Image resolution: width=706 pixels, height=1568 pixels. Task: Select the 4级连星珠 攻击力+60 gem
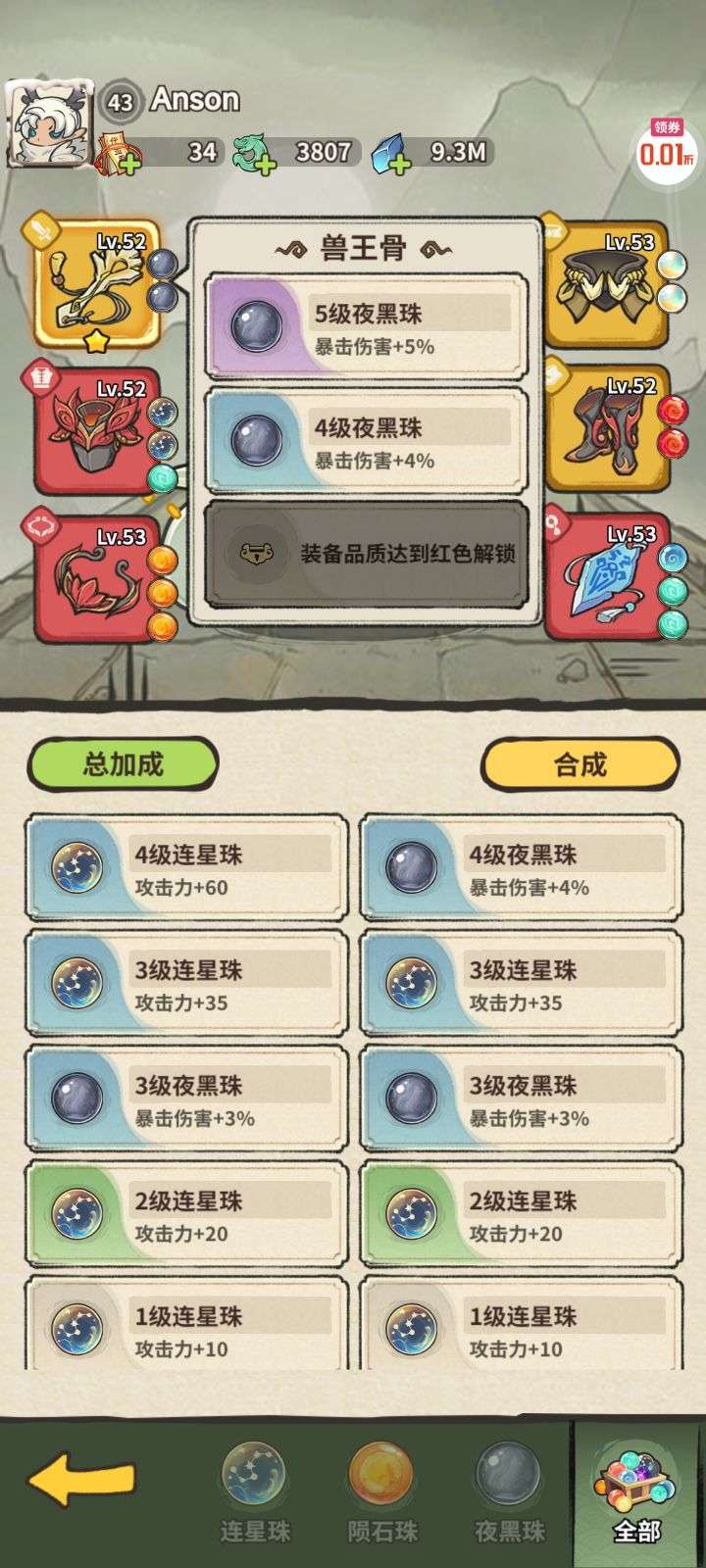(x=186, y=868)
